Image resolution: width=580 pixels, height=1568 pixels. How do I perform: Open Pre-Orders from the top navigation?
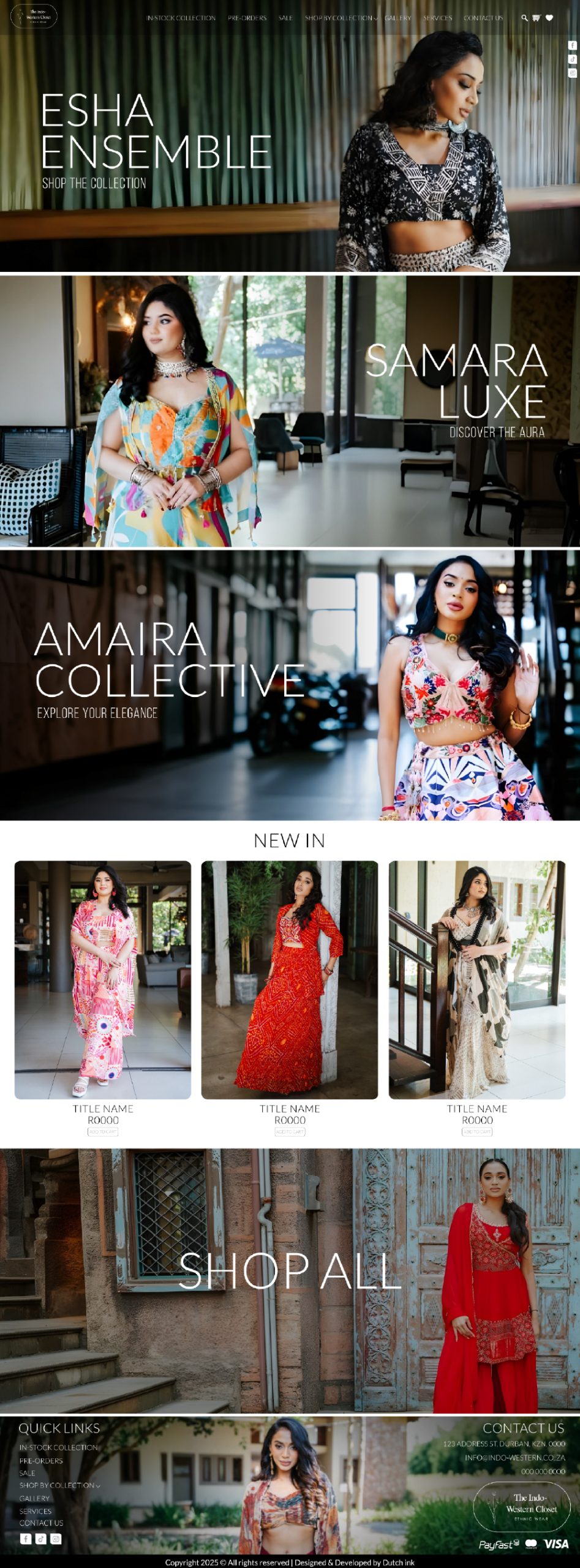pyautogui.click(x=247, y=18)
